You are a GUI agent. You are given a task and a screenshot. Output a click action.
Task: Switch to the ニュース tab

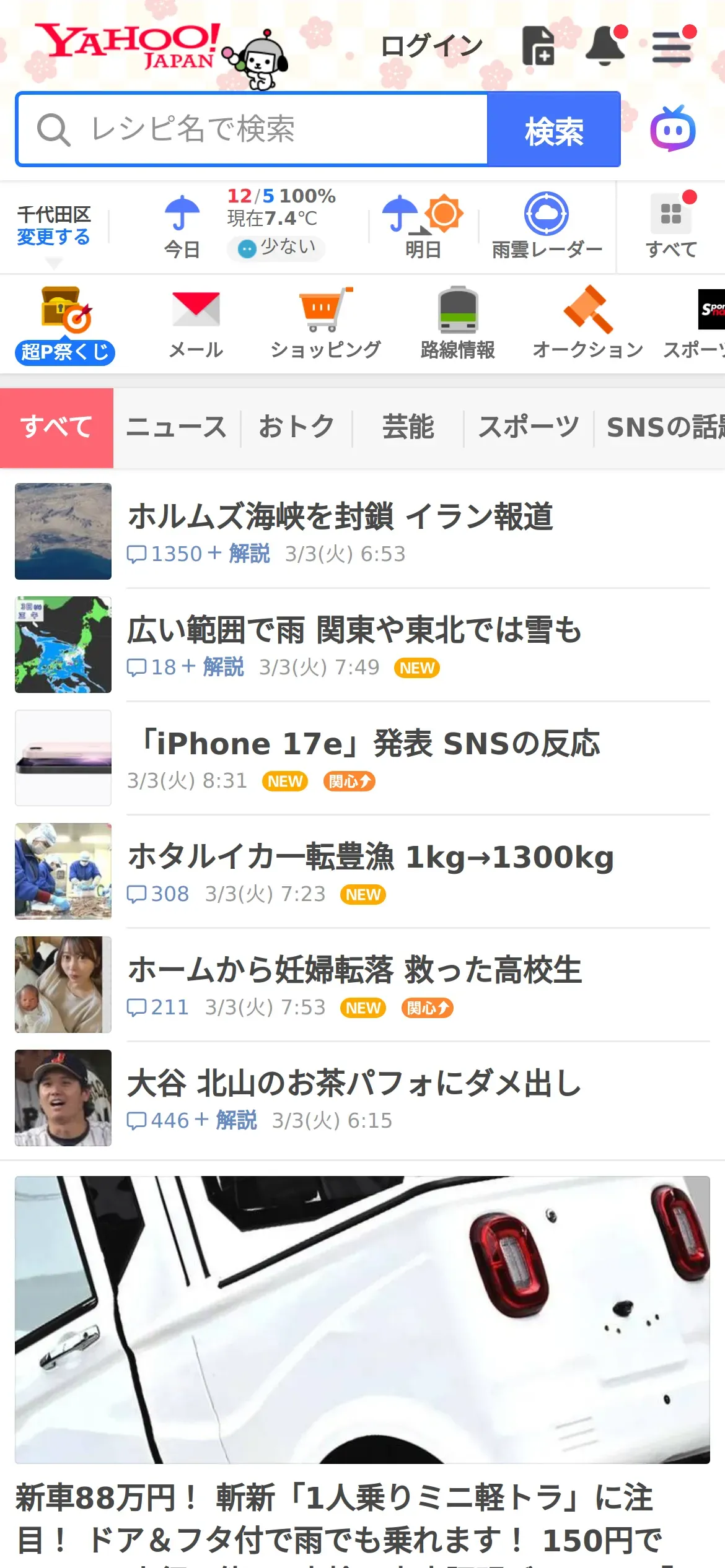[x=177, y=427]
